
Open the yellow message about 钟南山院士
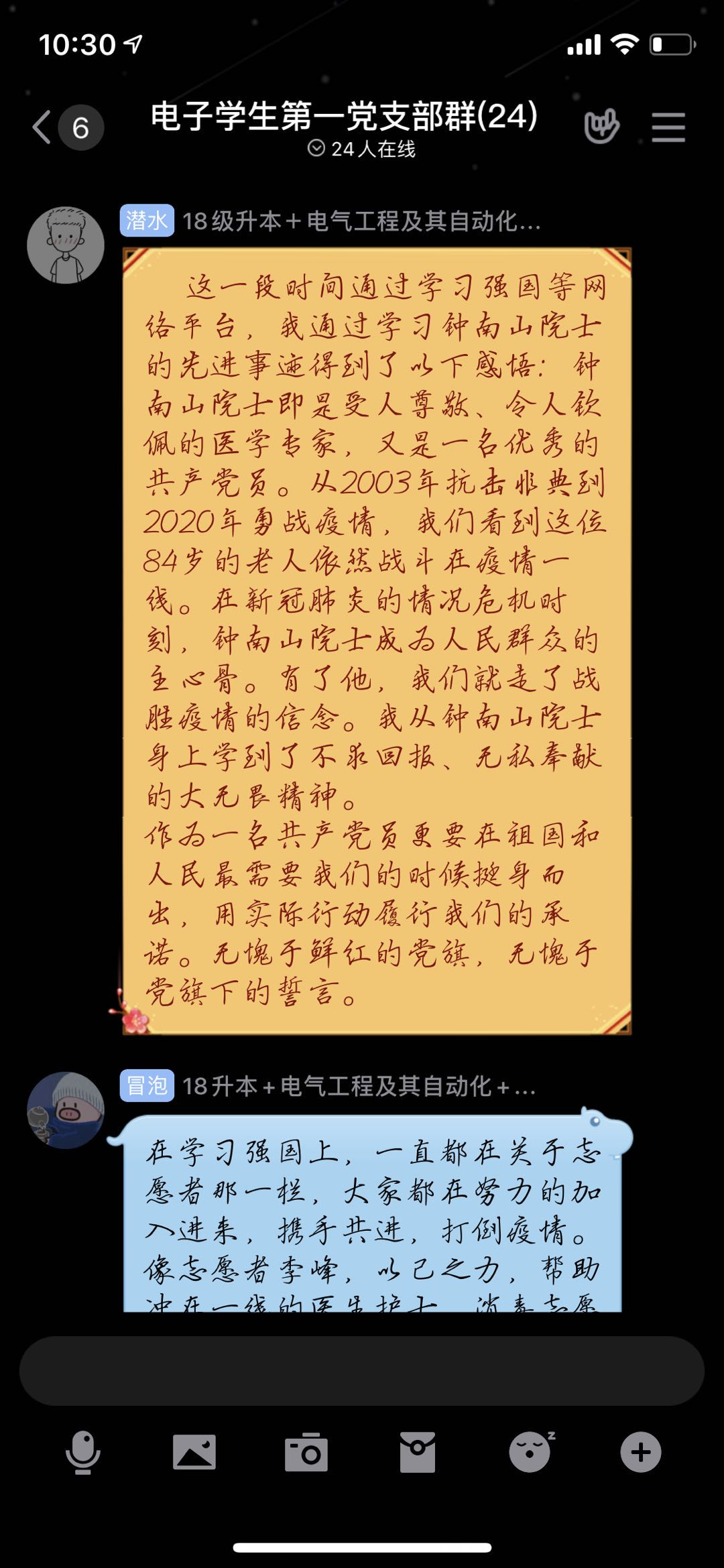tap(376, 640)
